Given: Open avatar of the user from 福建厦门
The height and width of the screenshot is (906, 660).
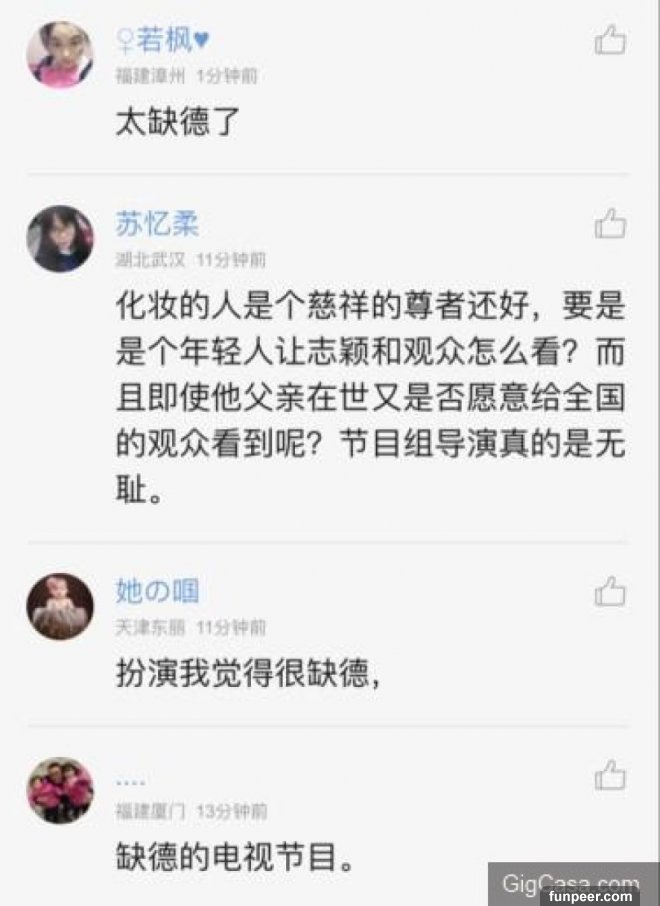Looking at the screenshot, I should click(60, 789).
